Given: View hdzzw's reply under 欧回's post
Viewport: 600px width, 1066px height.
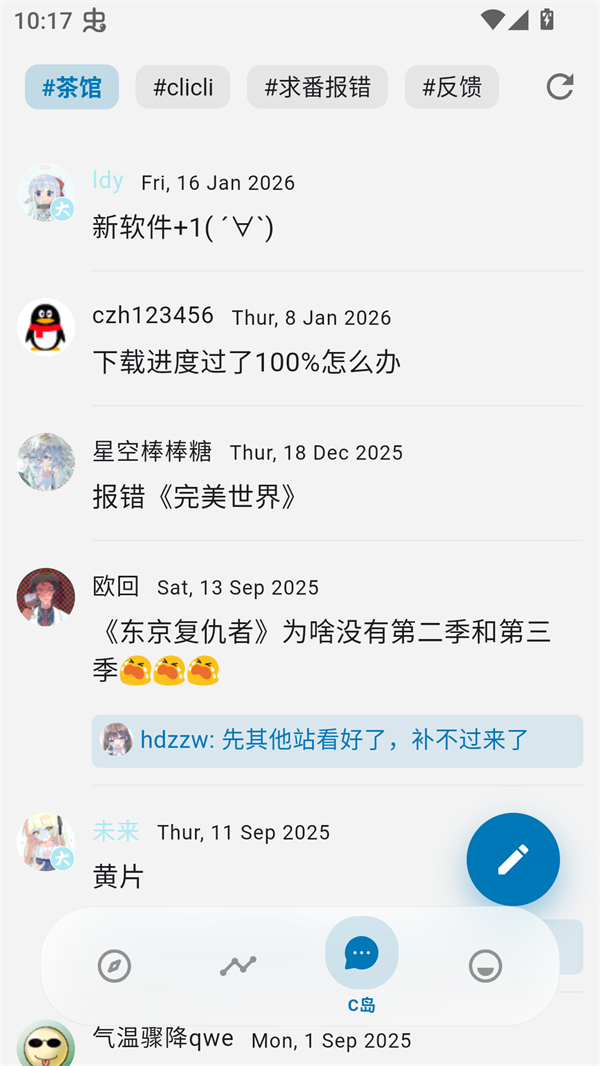Looking at the screenshot, I should (337, 741).
